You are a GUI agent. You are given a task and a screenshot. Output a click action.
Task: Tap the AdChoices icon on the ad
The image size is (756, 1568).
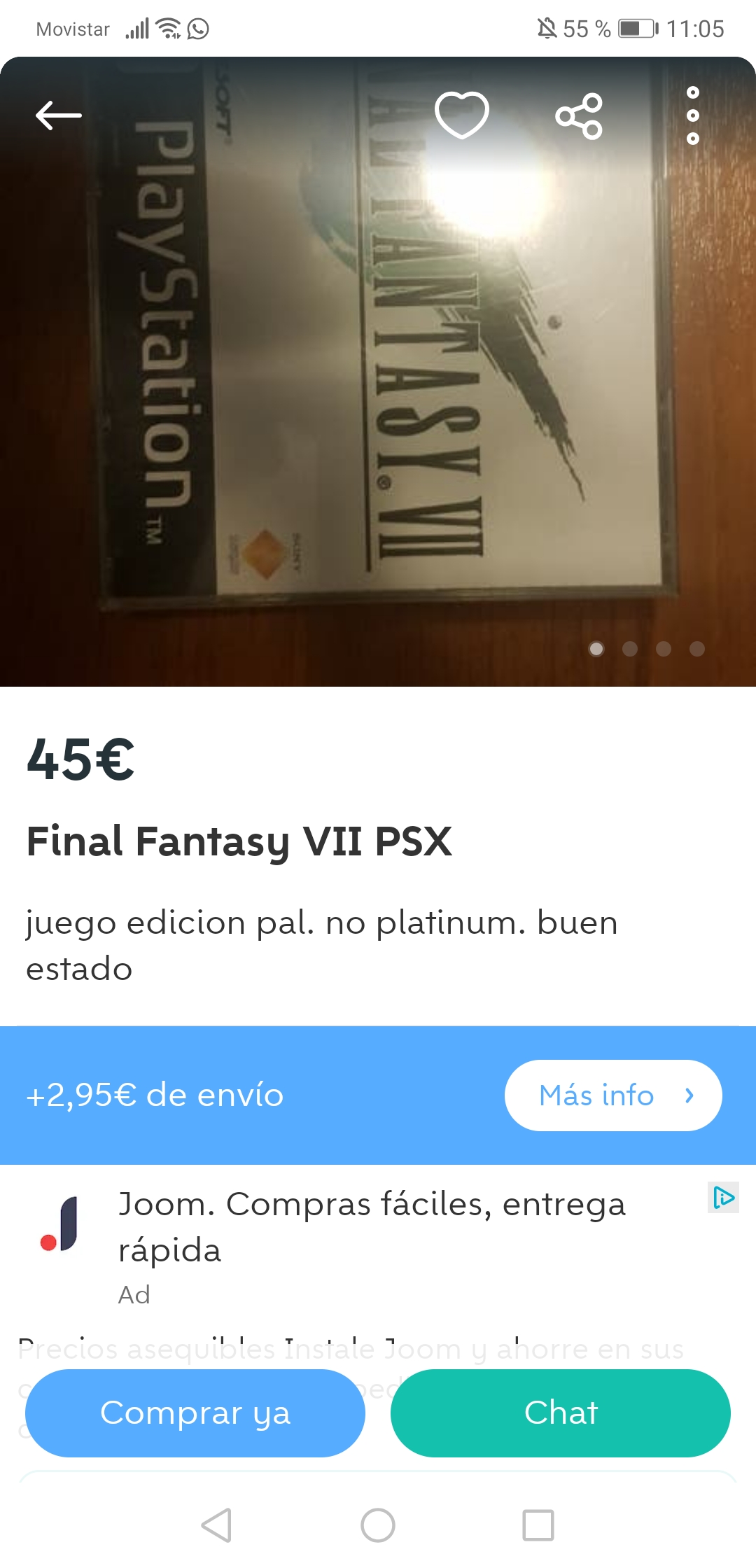pos(723,1198)
